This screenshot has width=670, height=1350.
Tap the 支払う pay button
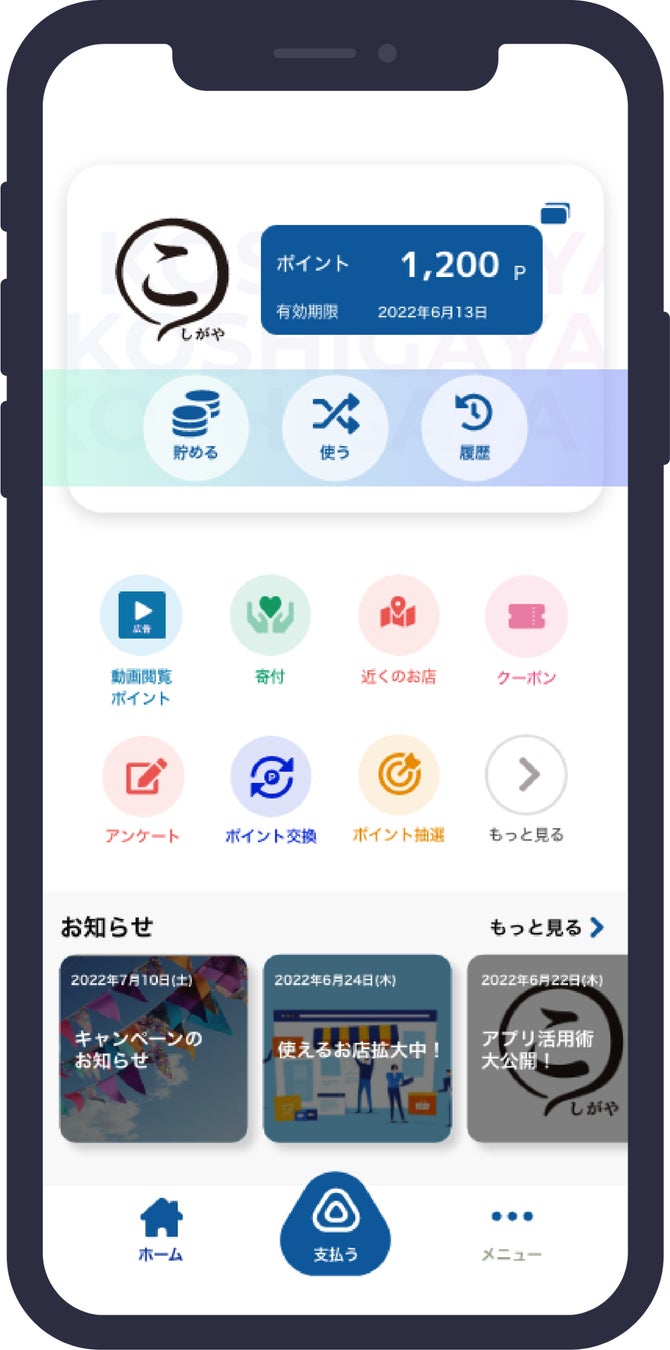tap(335, 1225)
